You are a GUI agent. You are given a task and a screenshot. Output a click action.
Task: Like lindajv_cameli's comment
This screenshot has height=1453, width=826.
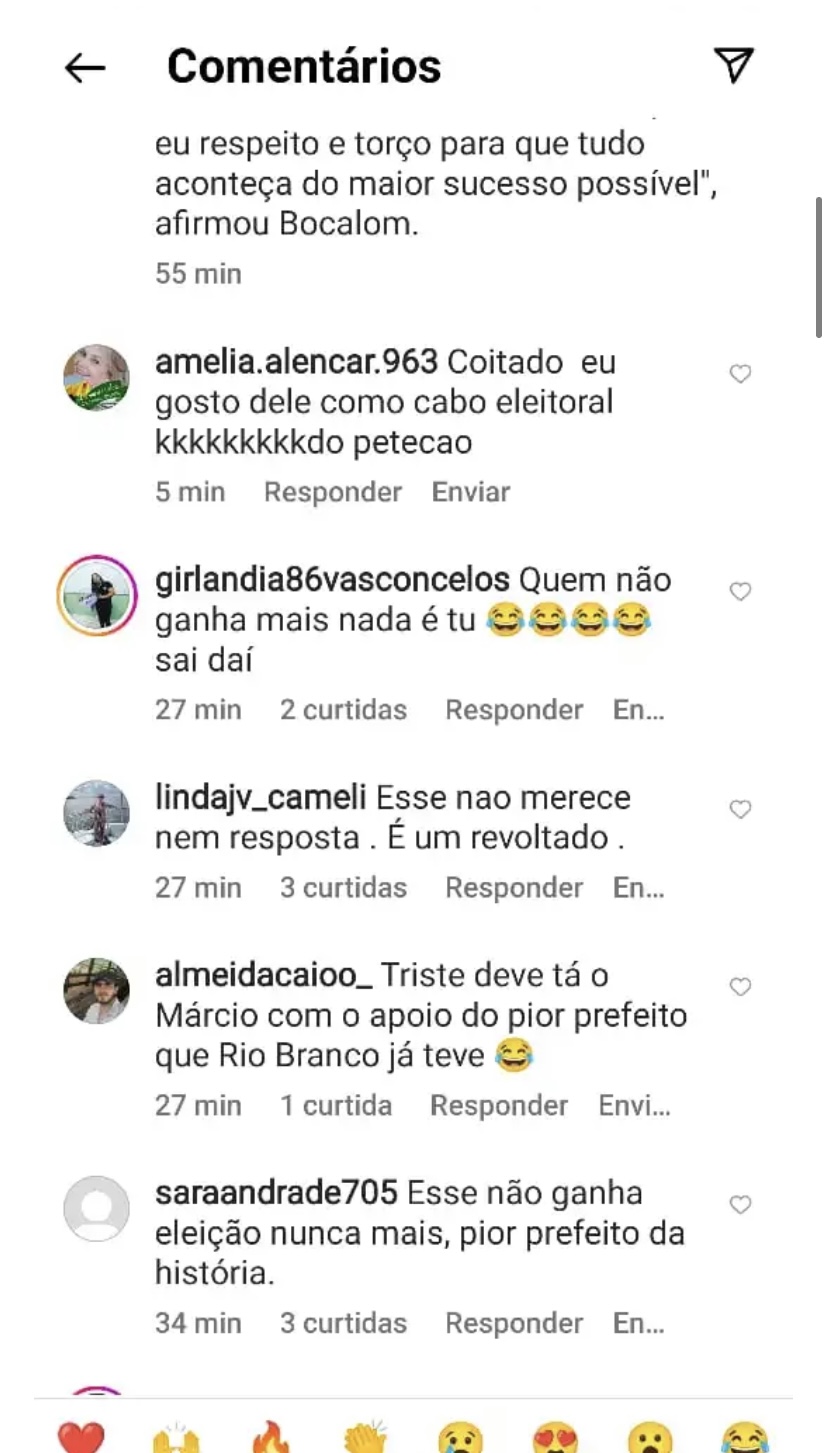tap(740, 809)
